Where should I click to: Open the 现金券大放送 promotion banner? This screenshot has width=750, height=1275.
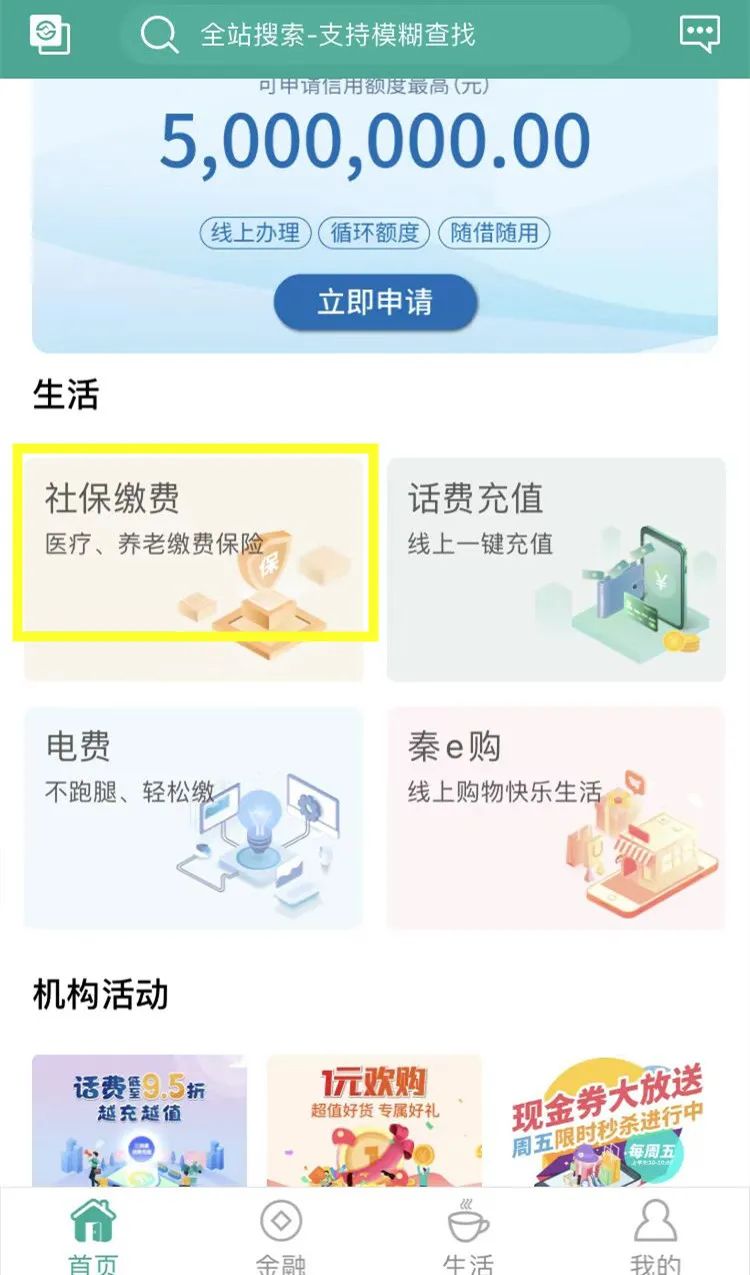click(609, 1120)
